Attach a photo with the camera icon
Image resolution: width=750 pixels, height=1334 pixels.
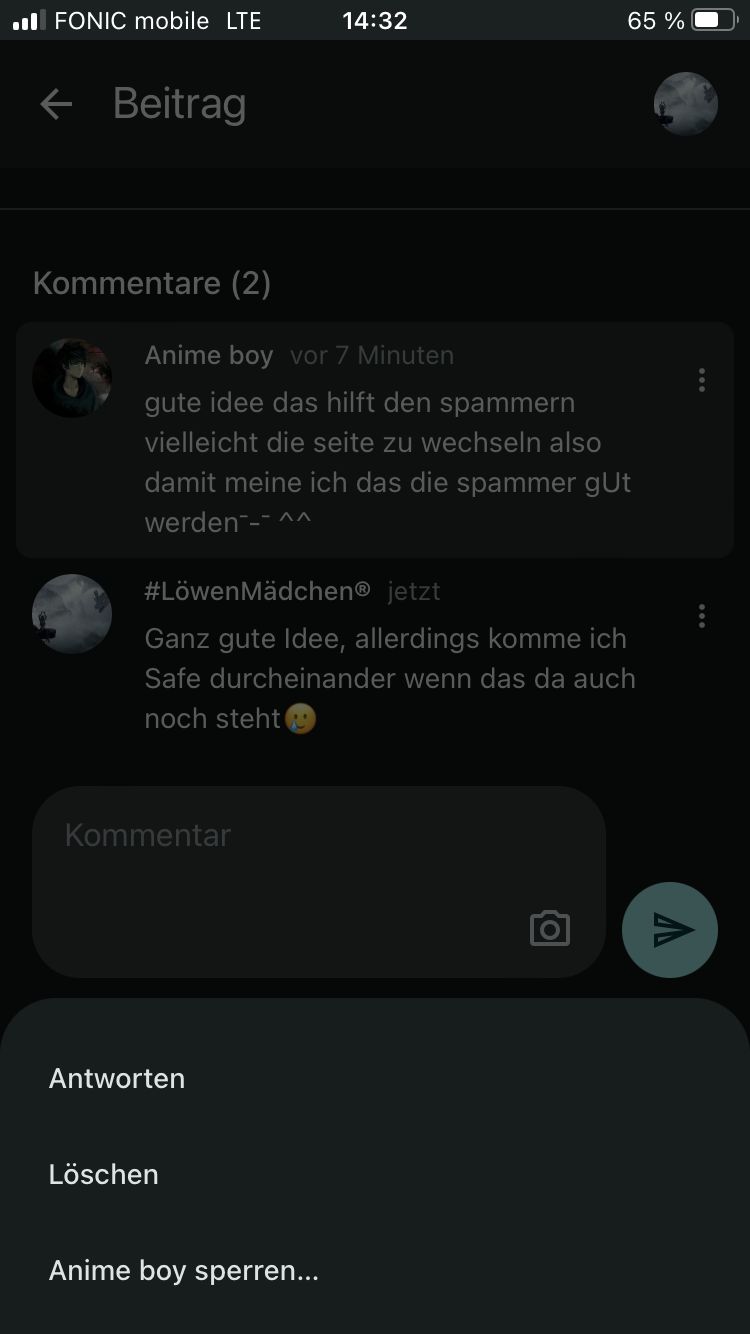[x=549, y=929]
